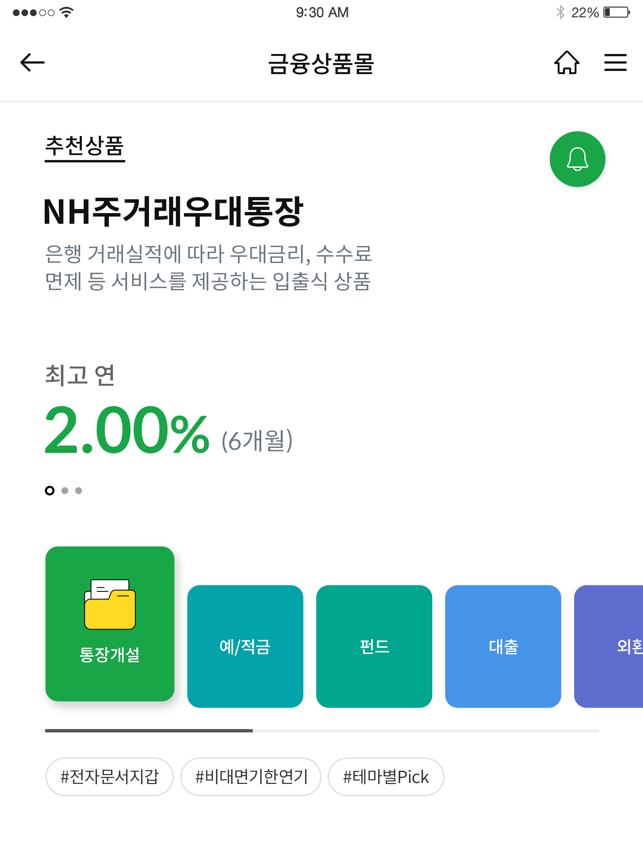The image size is (643, 858).
Task: Select the #비대면기한연기 tag chip
Action: click(x=251, y=776)
